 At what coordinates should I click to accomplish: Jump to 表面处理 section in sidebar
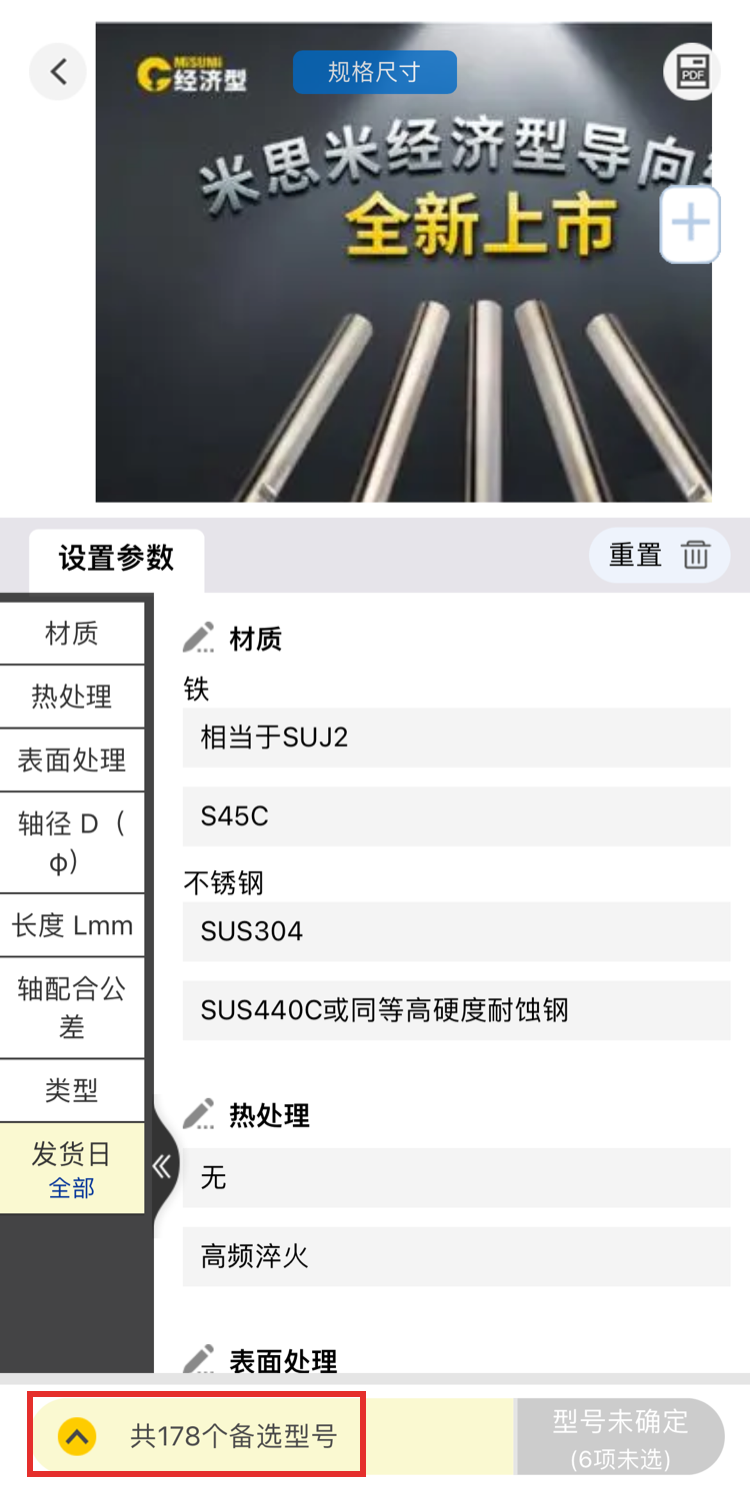[72, 760]
